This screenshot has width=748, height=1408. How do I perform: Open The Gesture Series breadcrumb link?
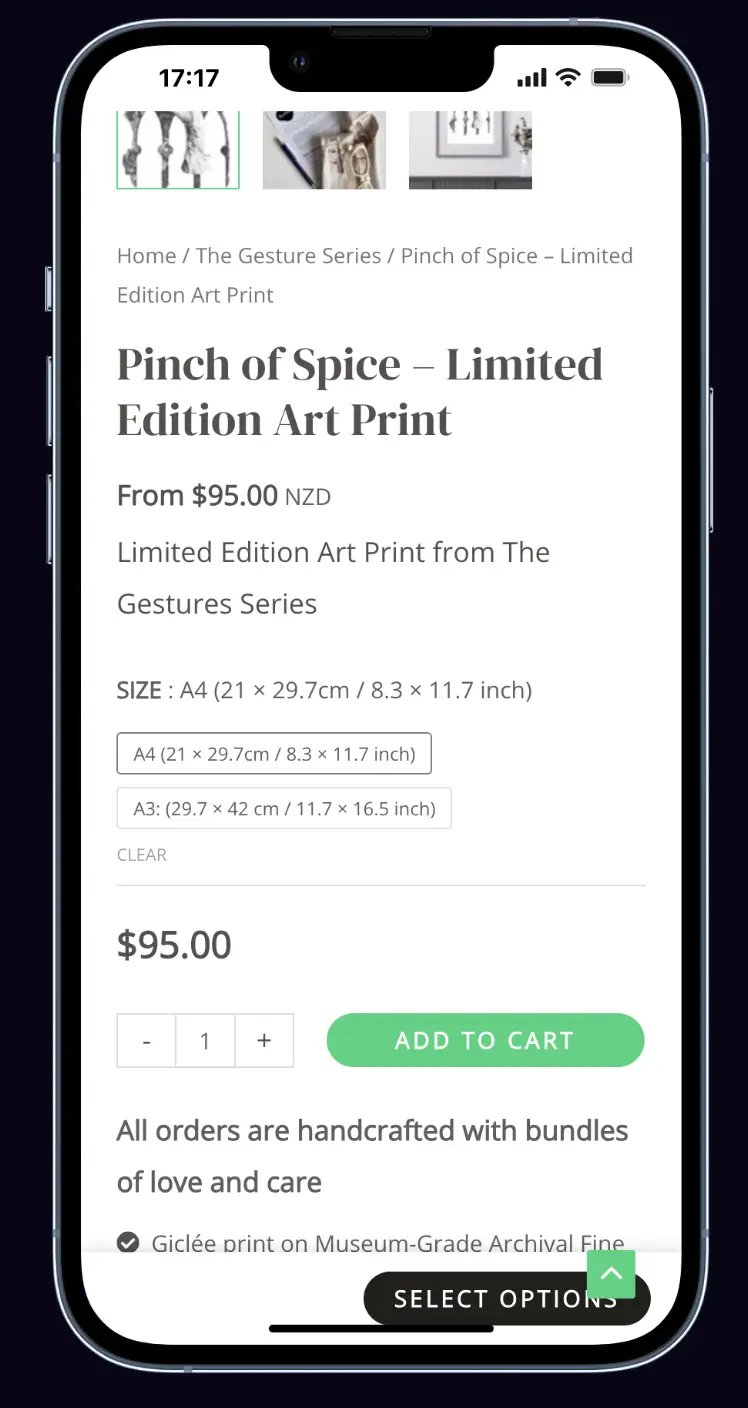click(x=288, y=256)
